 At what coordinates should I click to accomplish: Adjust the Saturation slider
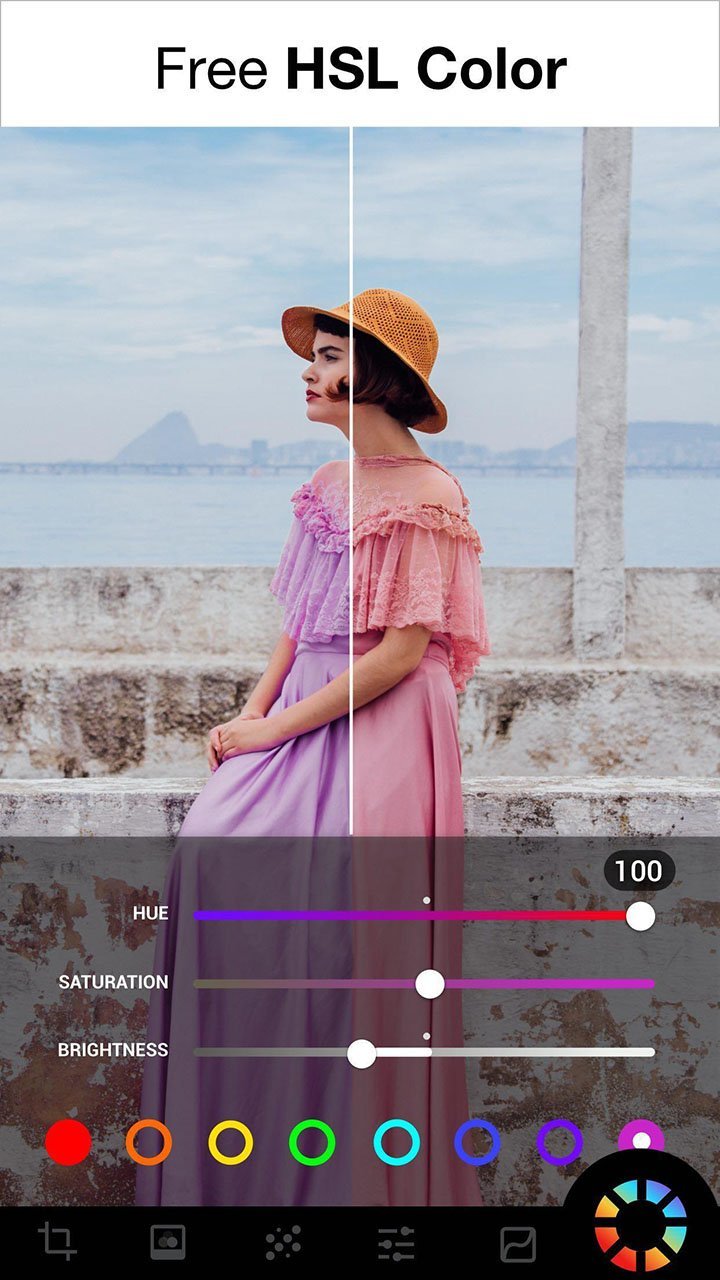[430, 983]
